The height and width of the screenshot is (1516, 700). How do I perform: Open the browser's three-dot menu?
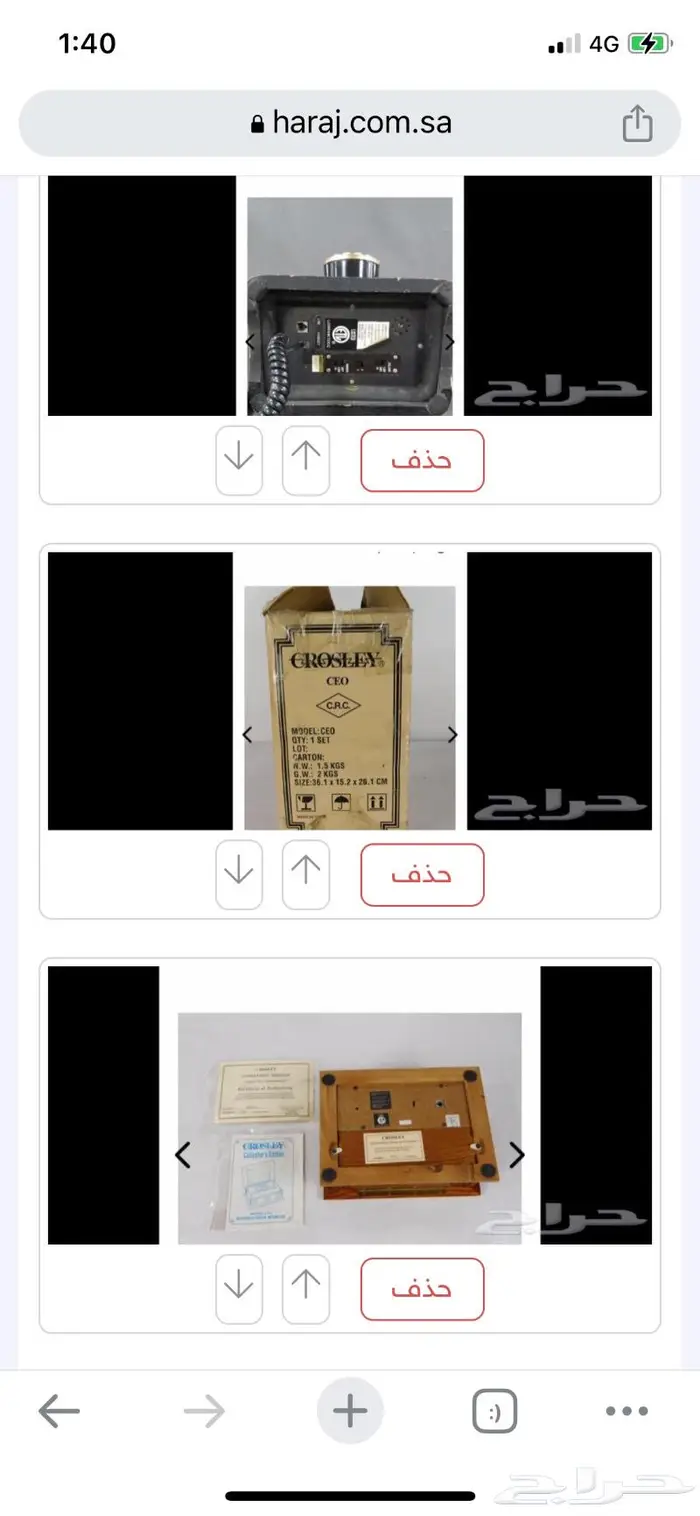tap(627, 1411)
